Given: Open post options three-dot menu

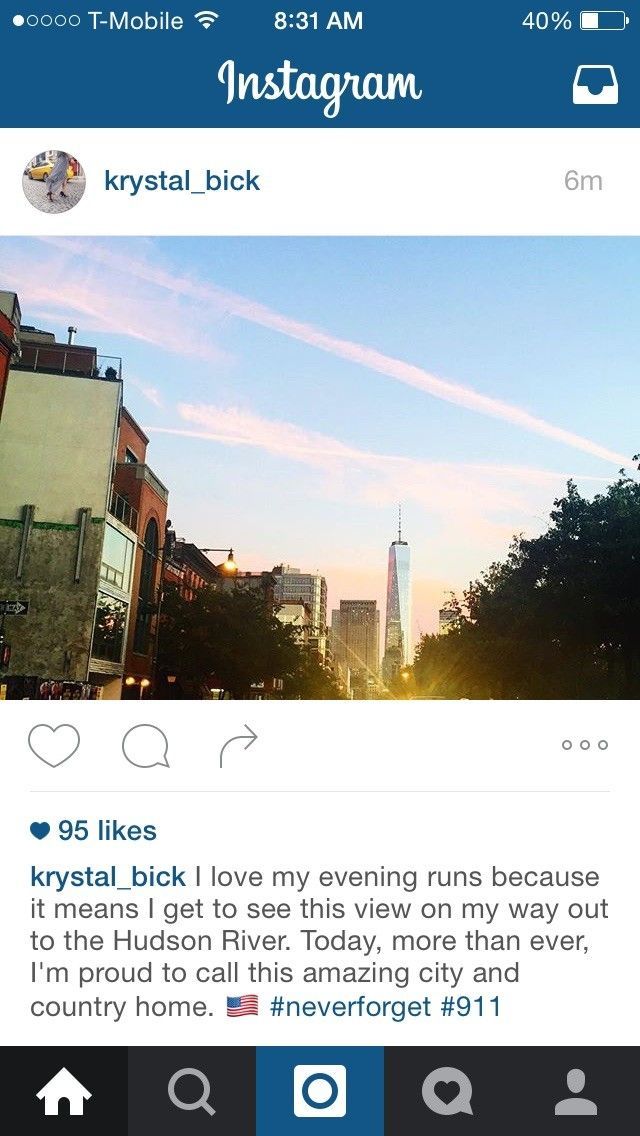Looking at the screenshot, I should [585, 746].
